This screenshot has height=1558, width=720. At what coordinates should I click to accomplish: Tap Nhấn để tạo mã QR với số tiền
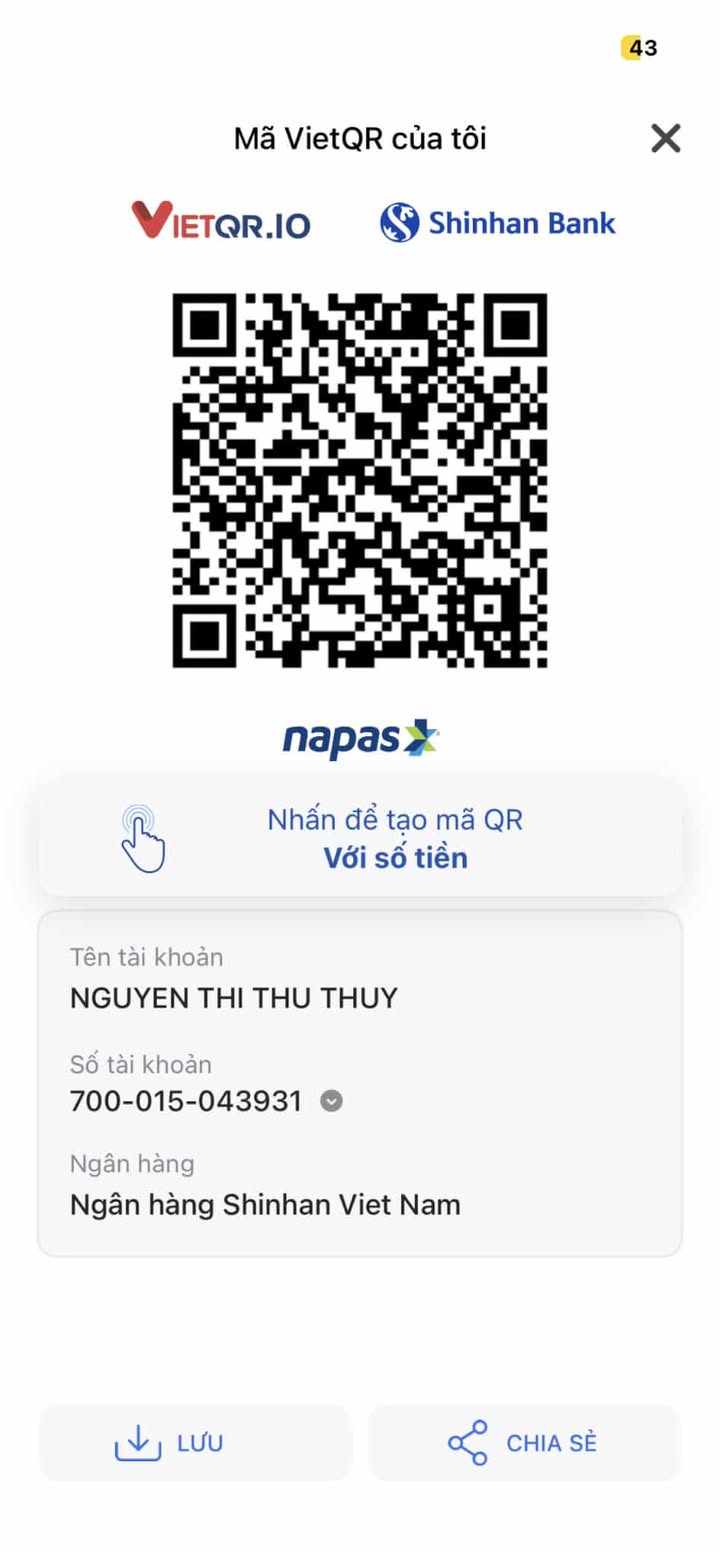point(360,838)
